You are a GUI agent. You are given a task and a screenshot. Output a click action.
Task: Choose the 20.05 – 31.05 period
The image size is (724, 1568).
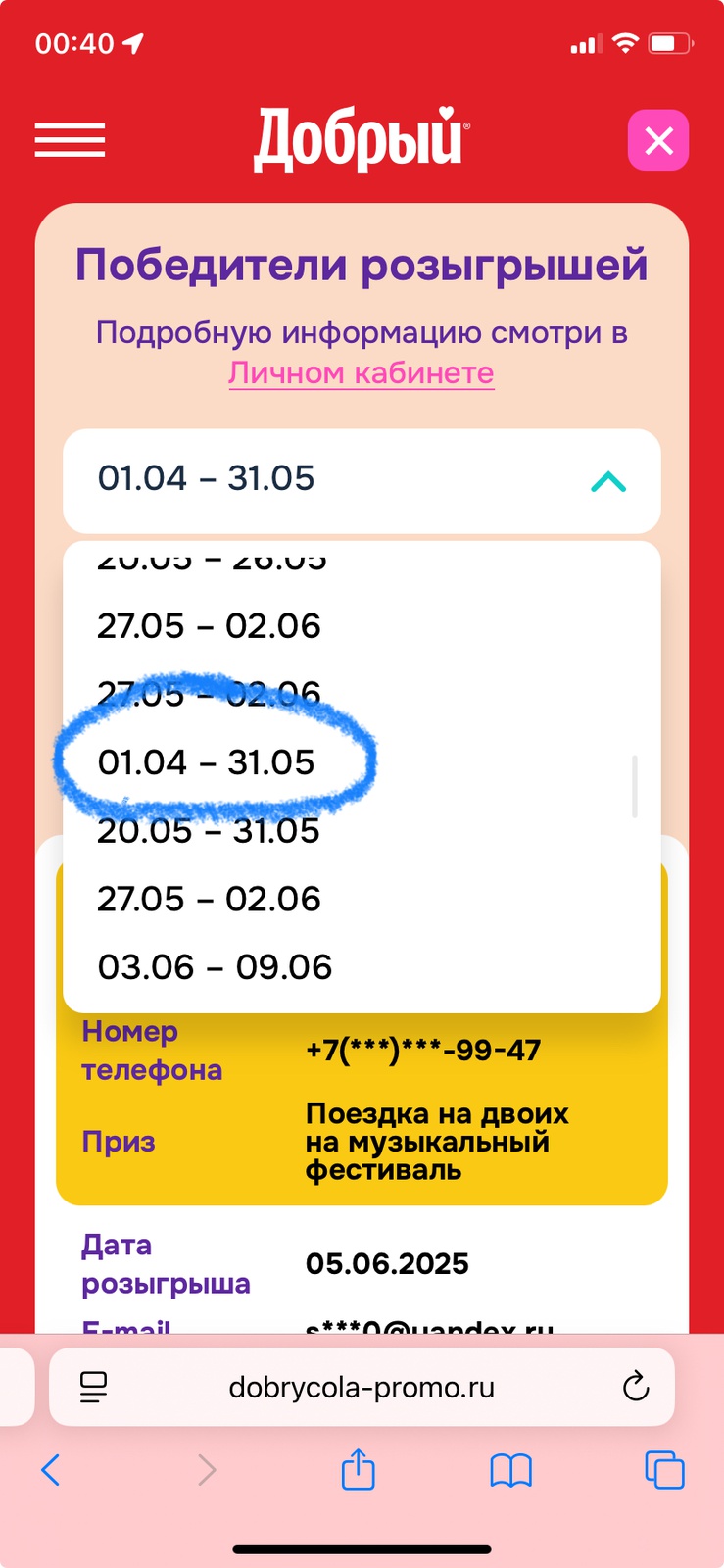pos(209,831)
